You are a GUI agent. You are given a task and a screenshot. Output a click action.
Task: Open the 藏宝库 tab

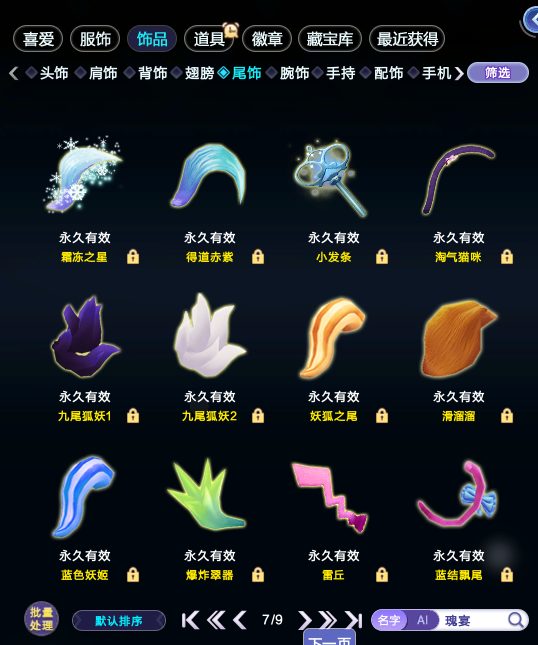click(330, 39)
